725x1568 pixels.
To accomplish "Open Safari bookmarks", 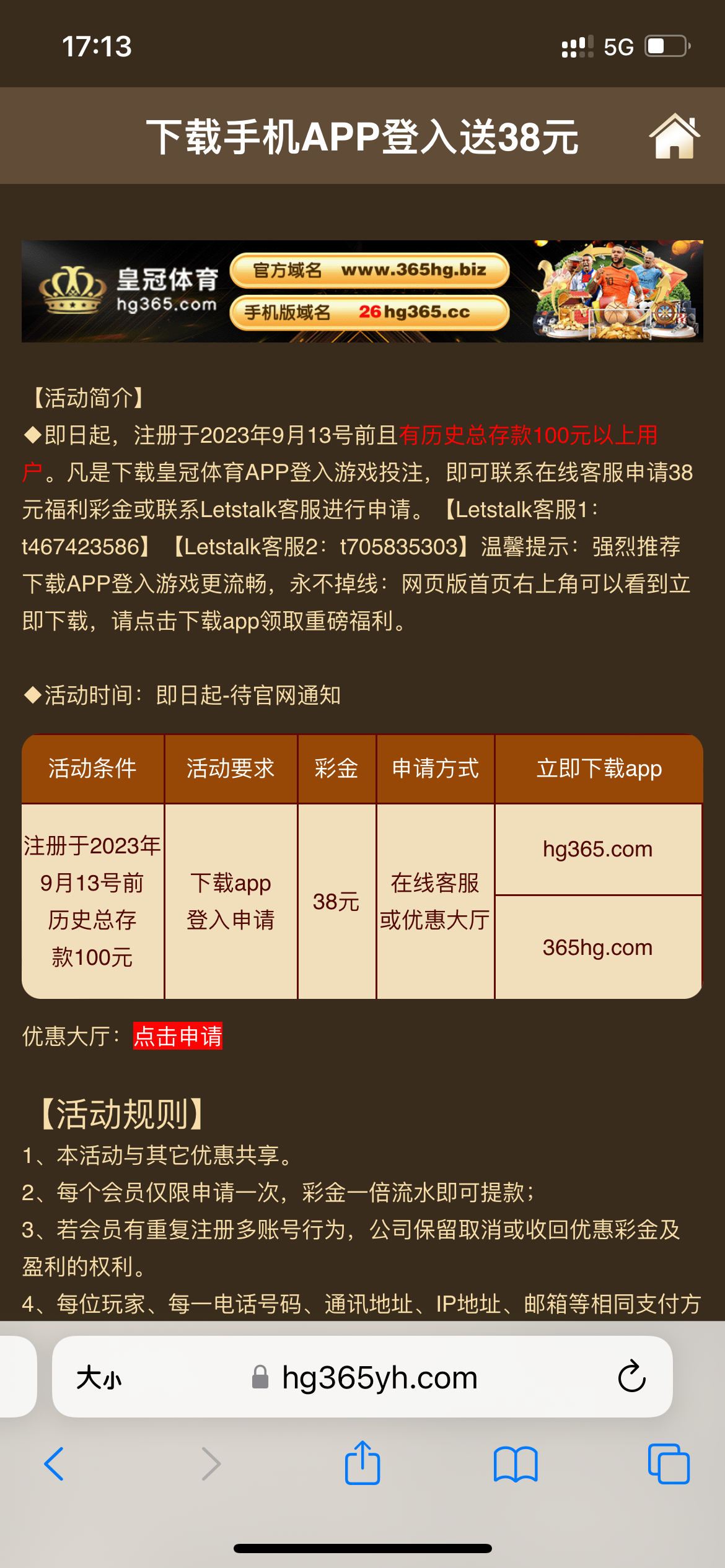I will [516, 1464].
